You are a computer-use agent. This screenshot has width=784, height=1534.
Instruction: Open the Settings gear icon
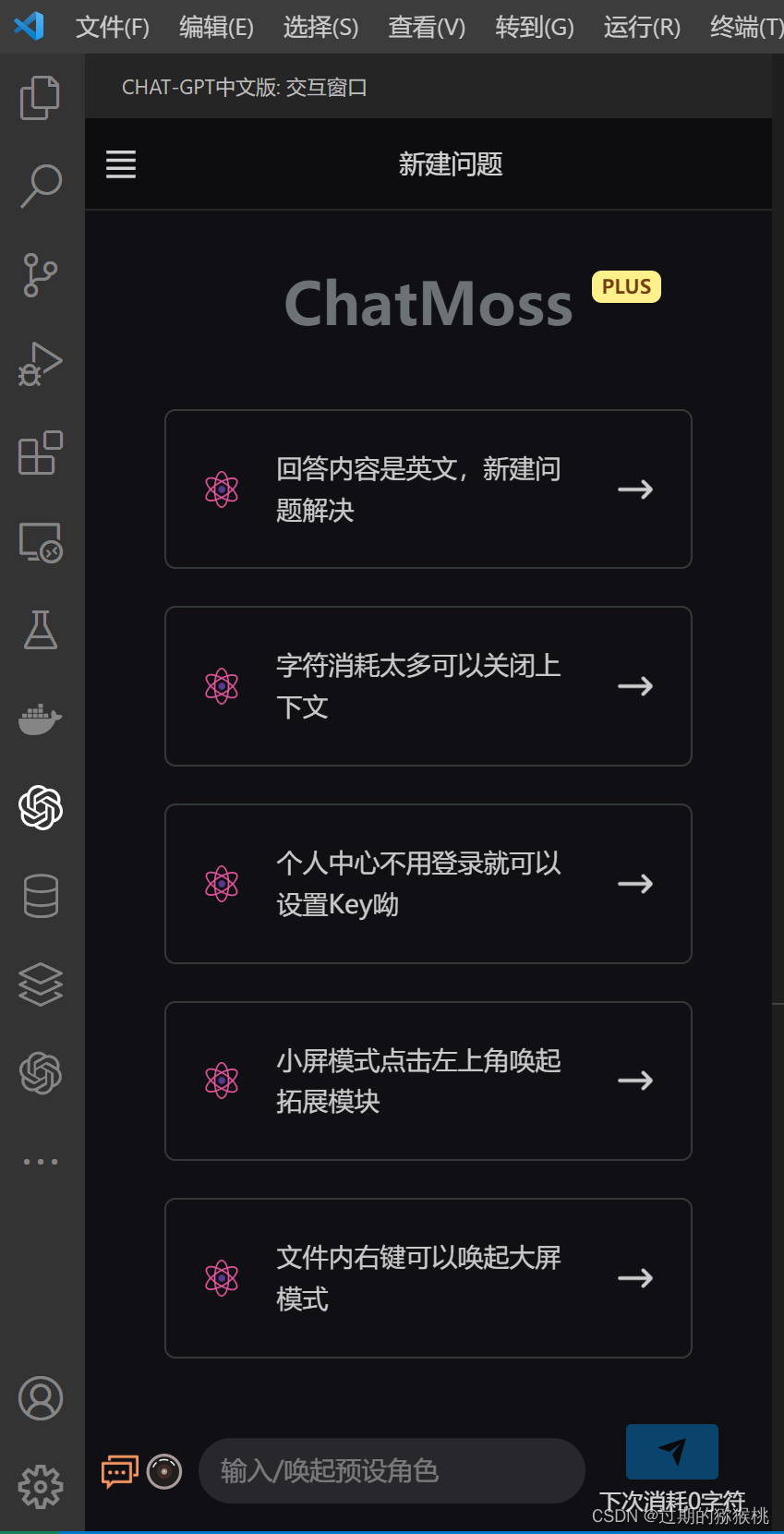click(39, 1486)
